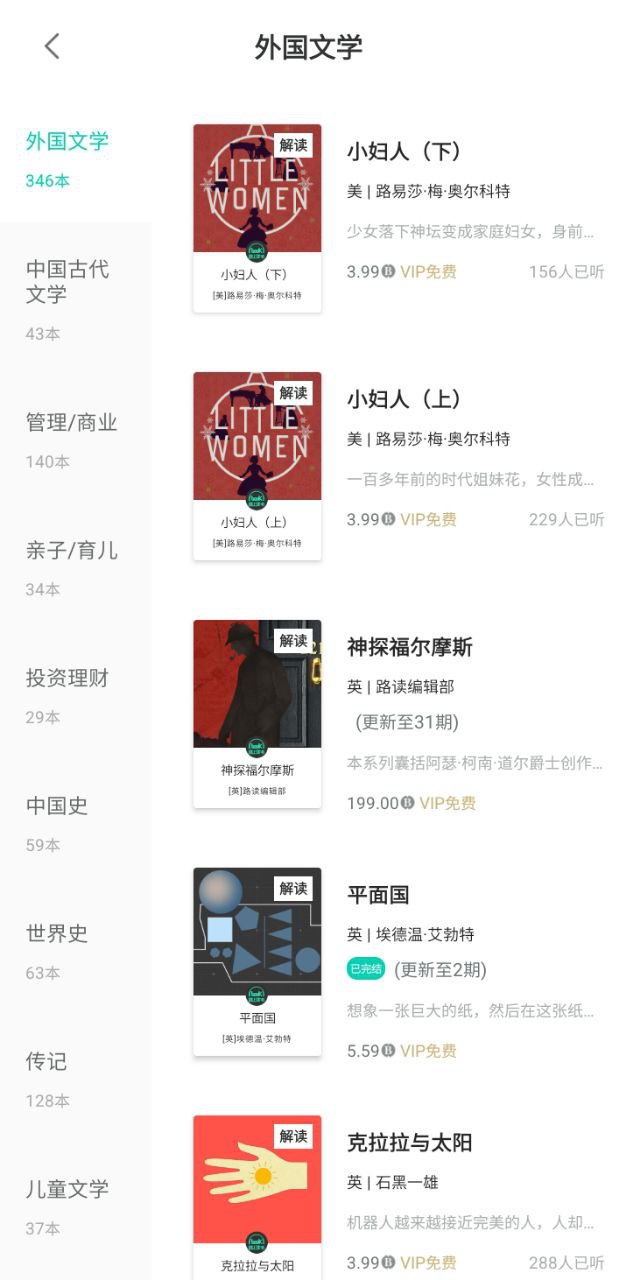Open 神探福尔摩斯 series
This screenshot has width=630, height=1280.
409,648
